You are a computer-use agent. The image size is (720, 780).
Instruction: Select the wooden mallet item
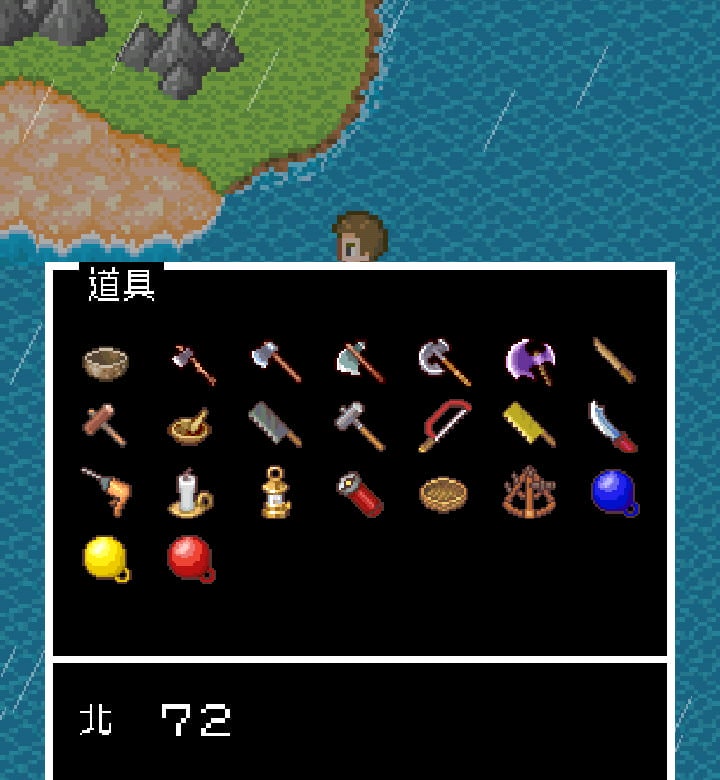coord(104,427)
